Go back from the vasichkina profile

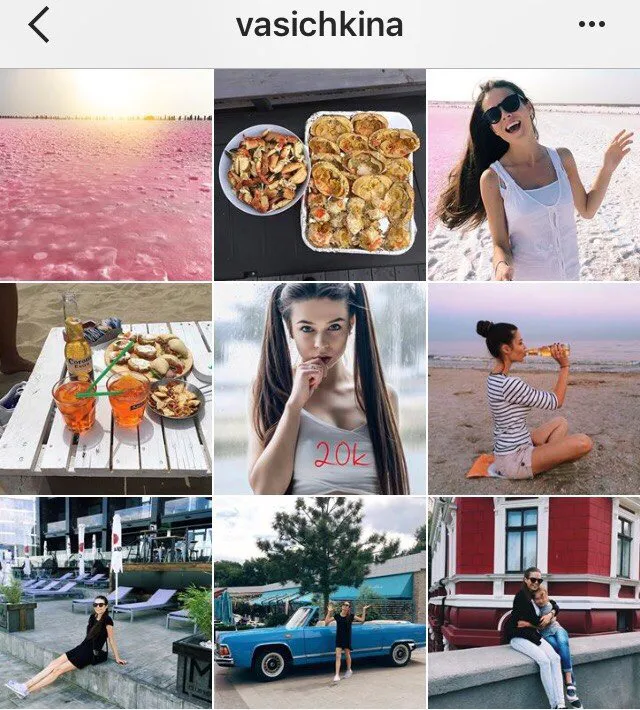[39, 25]
